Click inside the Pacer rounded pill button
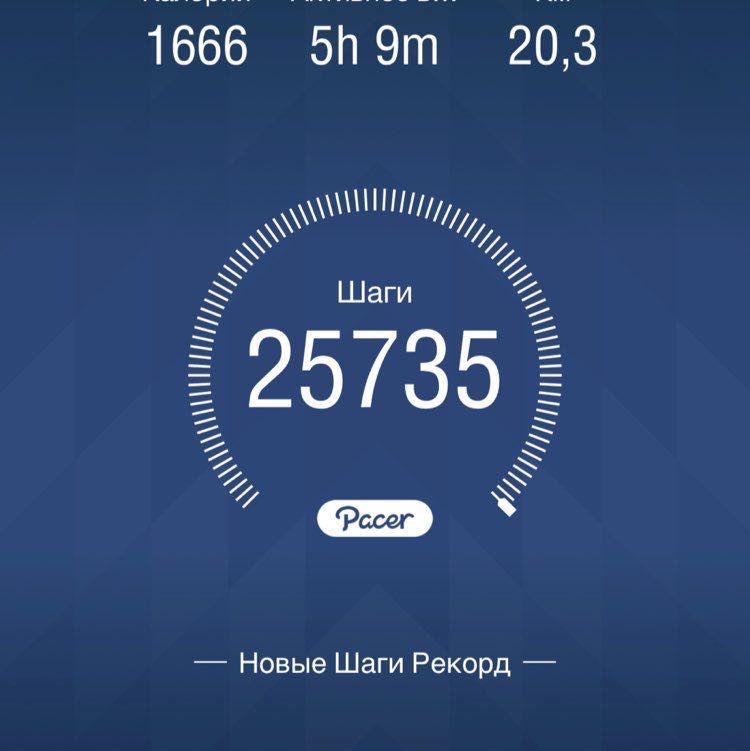This screenshot has height=751, width=750. click(x=375, y=517)
